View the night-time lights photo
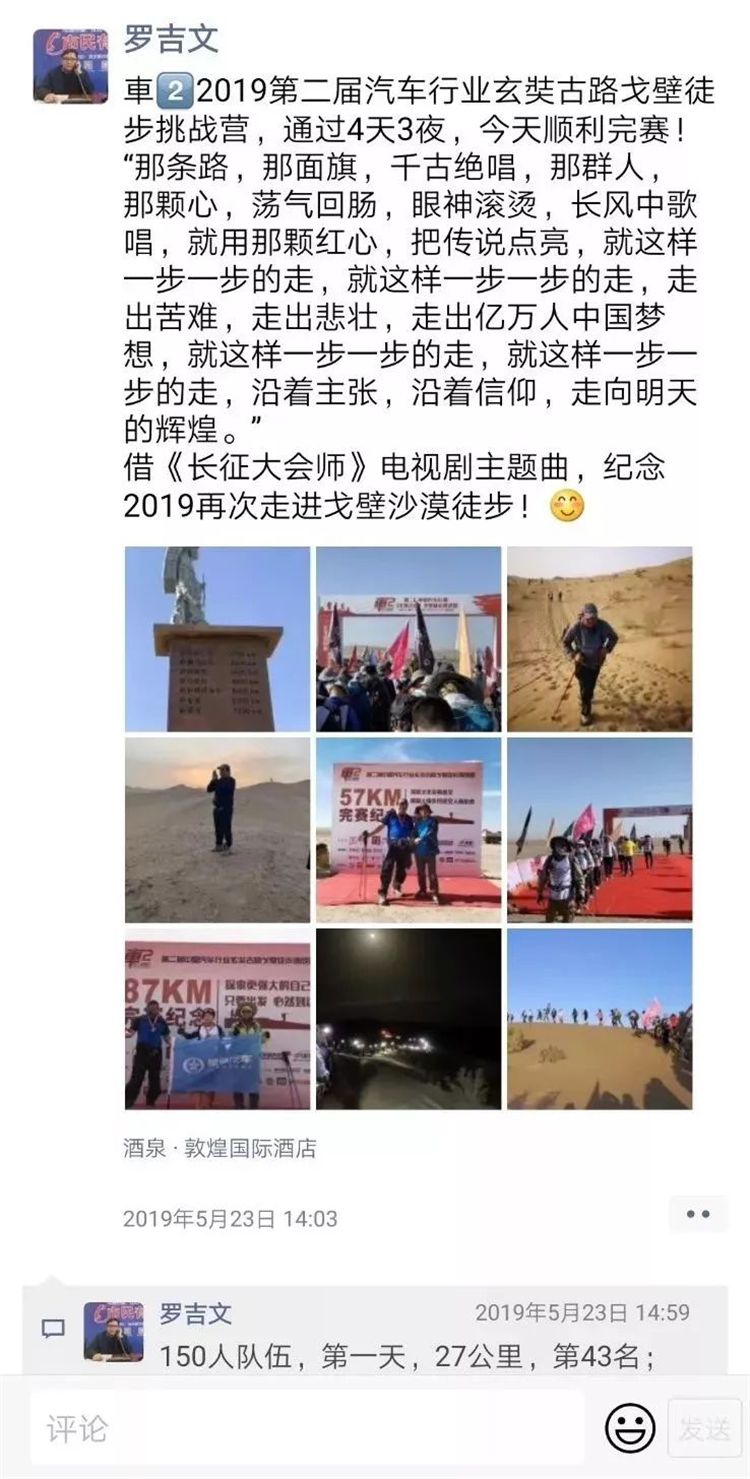 pos(408,1018)
